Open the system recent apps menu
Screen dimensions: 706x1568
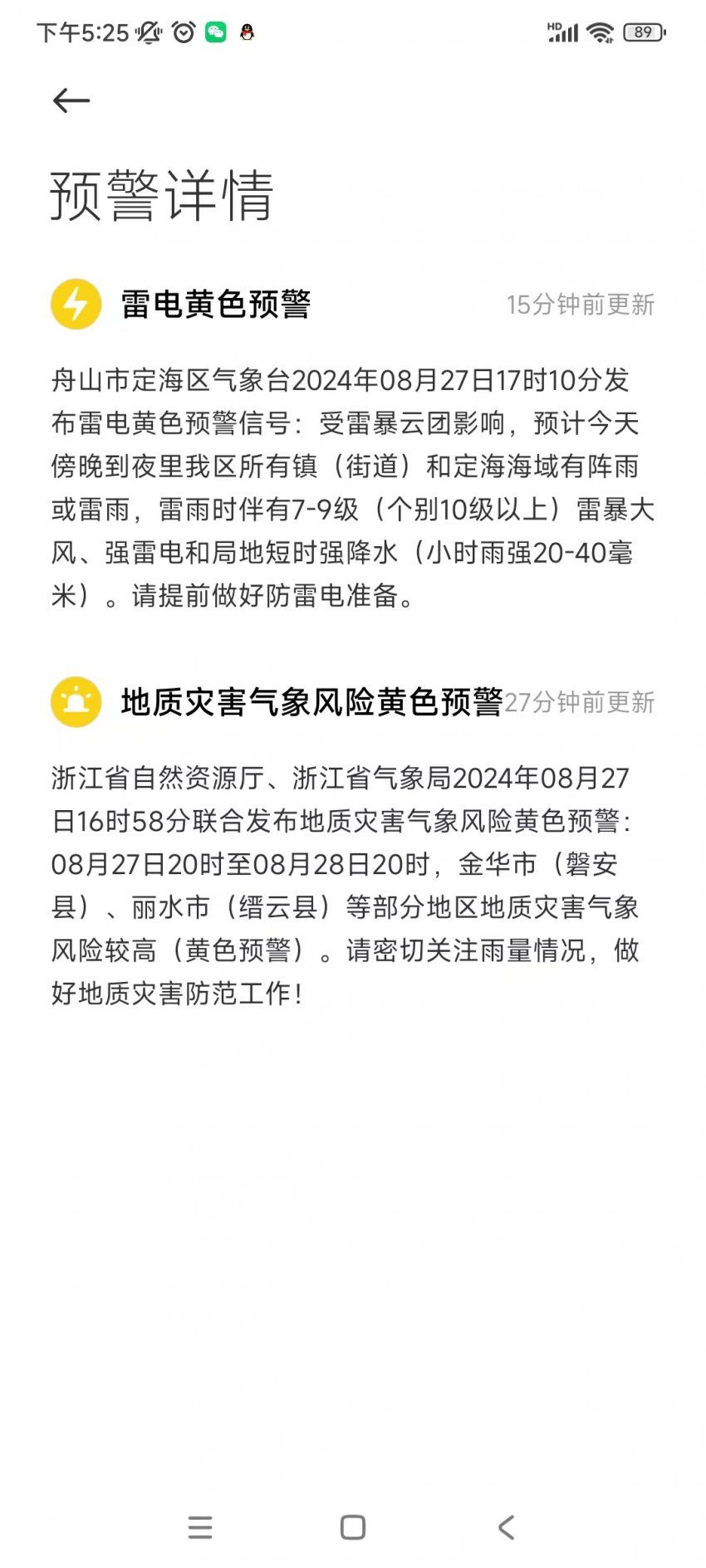pos(200,1527)
